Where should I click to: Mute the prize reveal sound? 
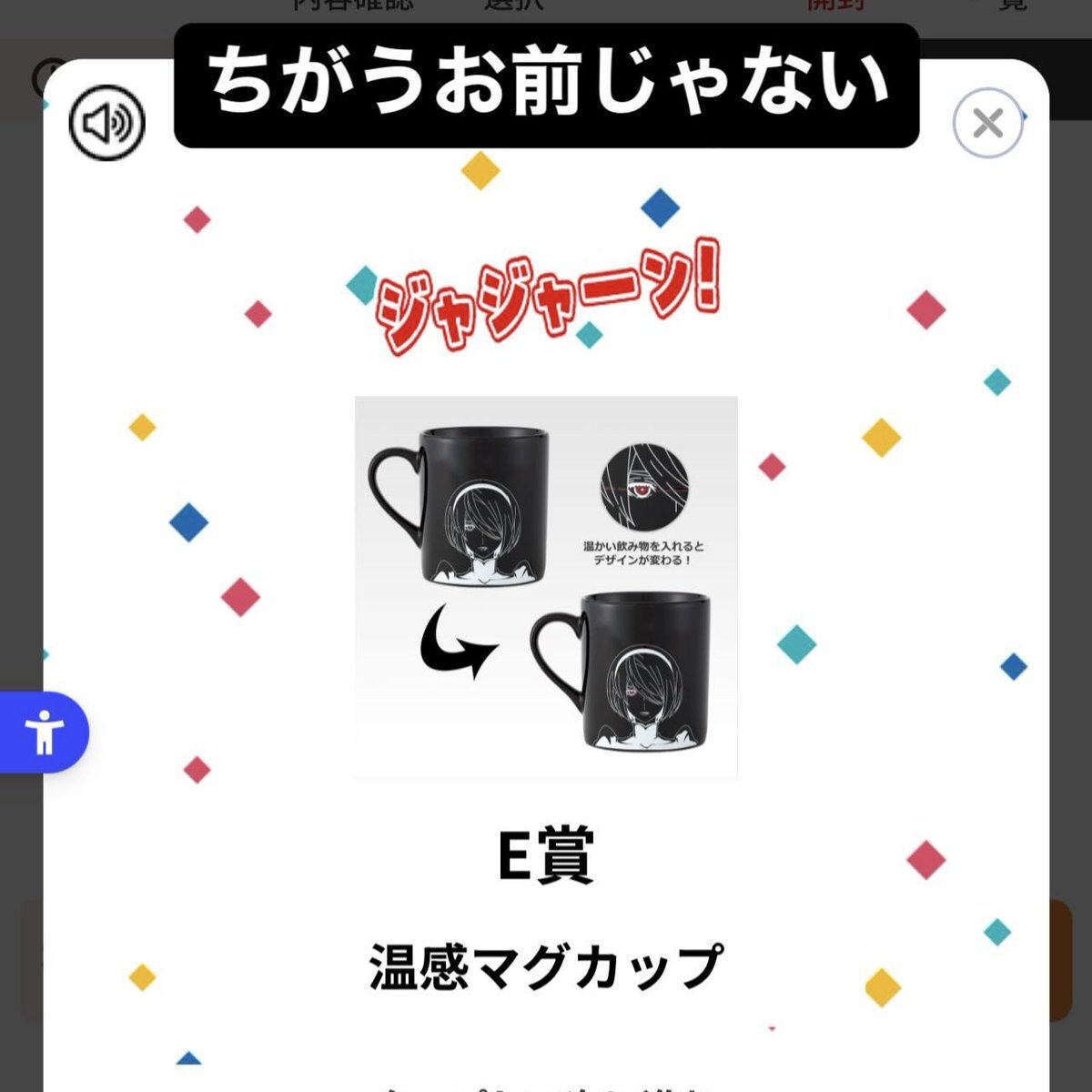[107, 123]
